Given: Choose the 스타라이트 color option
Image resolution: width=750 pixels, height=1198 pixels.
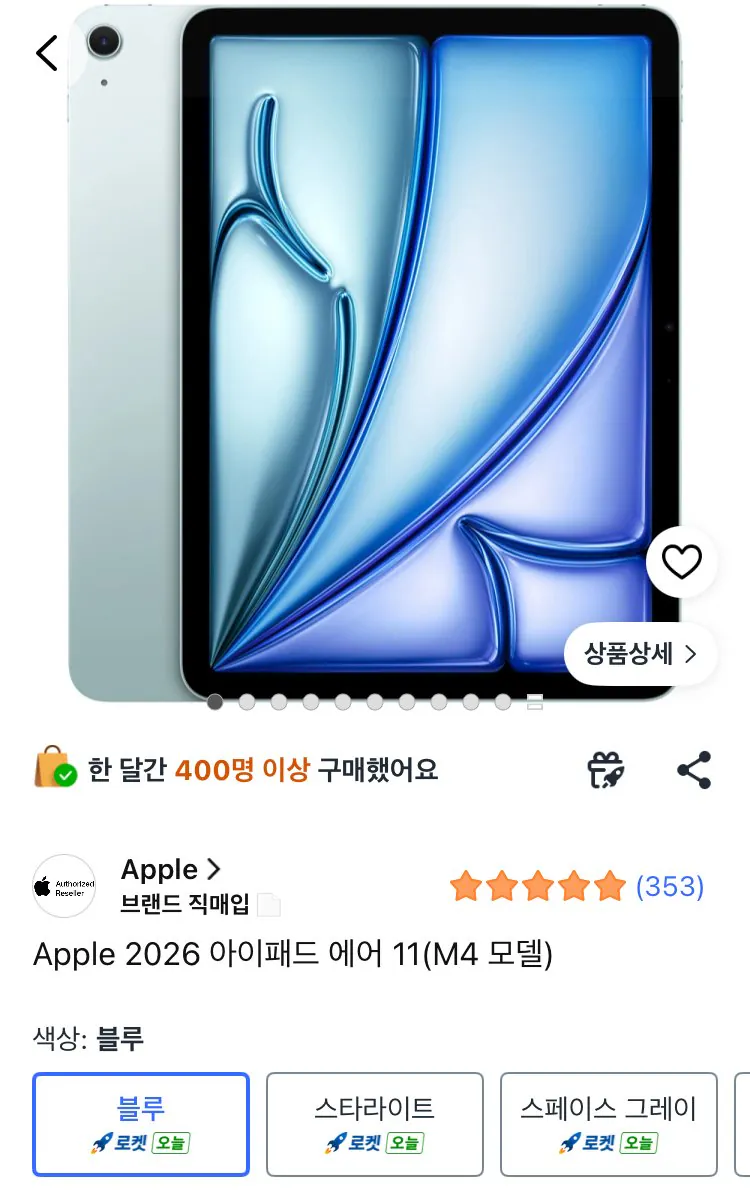Looking at the screenshot, I should pyautogui.click(x=375, y=1123).
